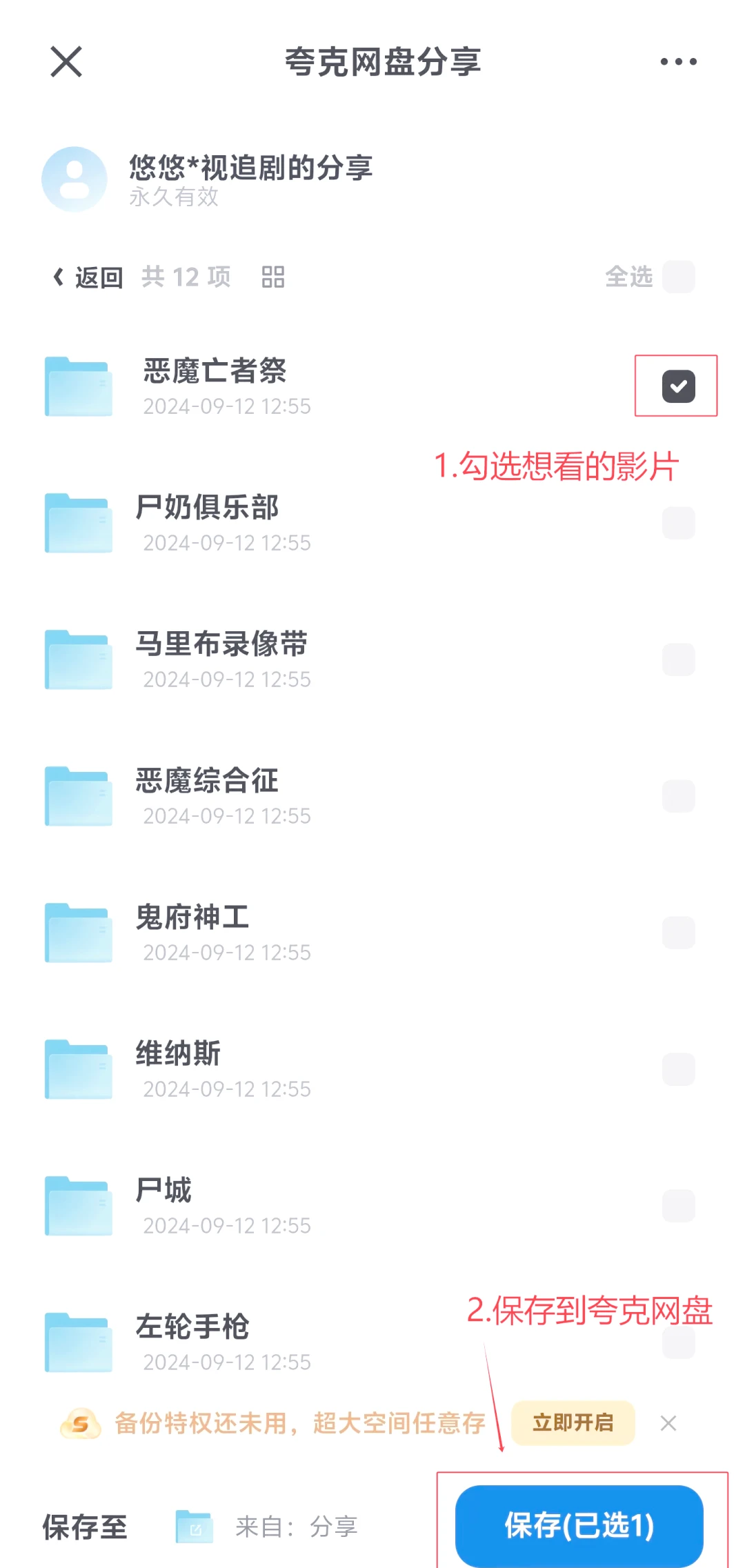Dismiss the backup privilege banner

tap(668, 1423)
